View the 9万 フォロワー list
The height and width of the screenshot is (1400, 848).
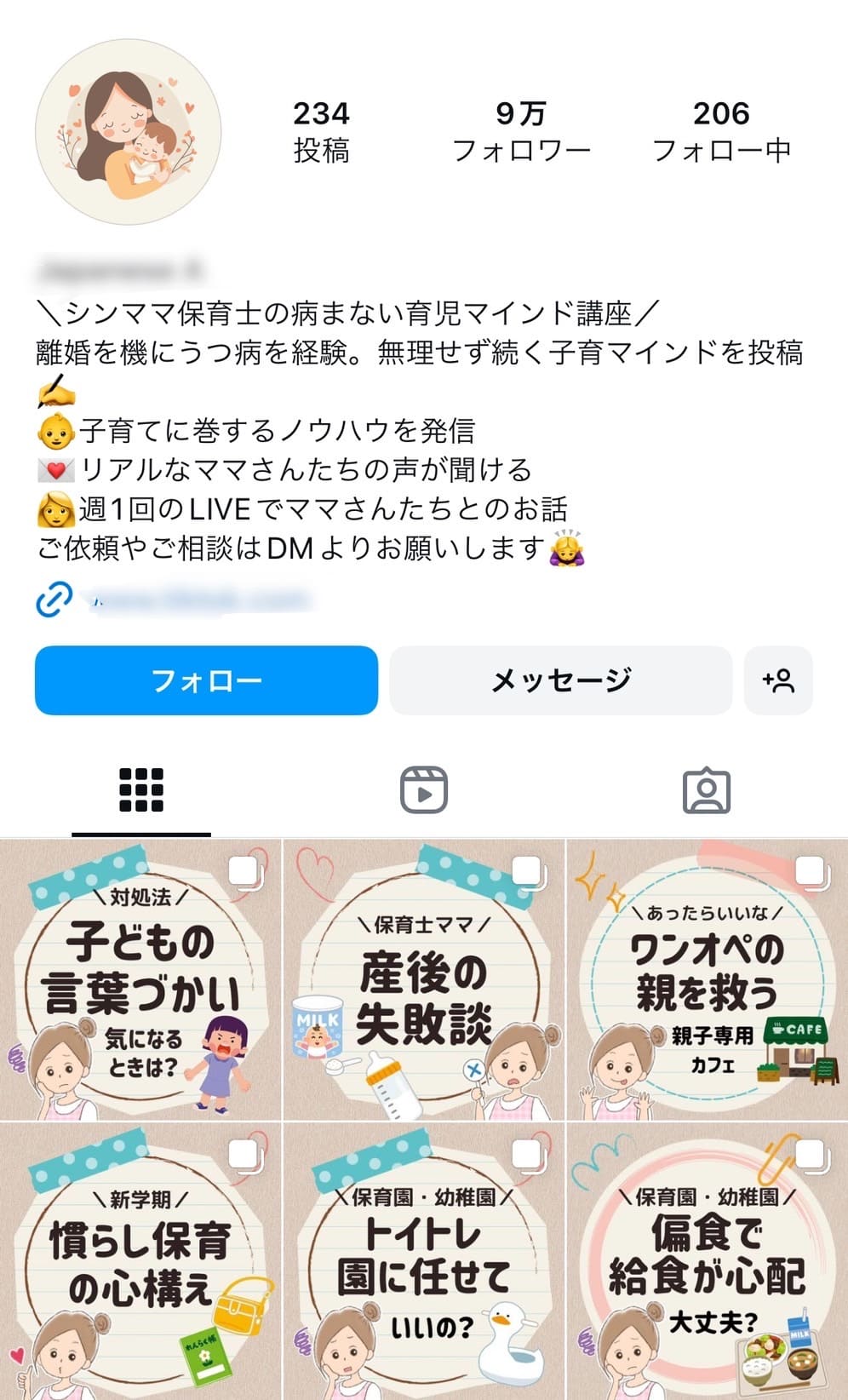click(x=521, y=132)
